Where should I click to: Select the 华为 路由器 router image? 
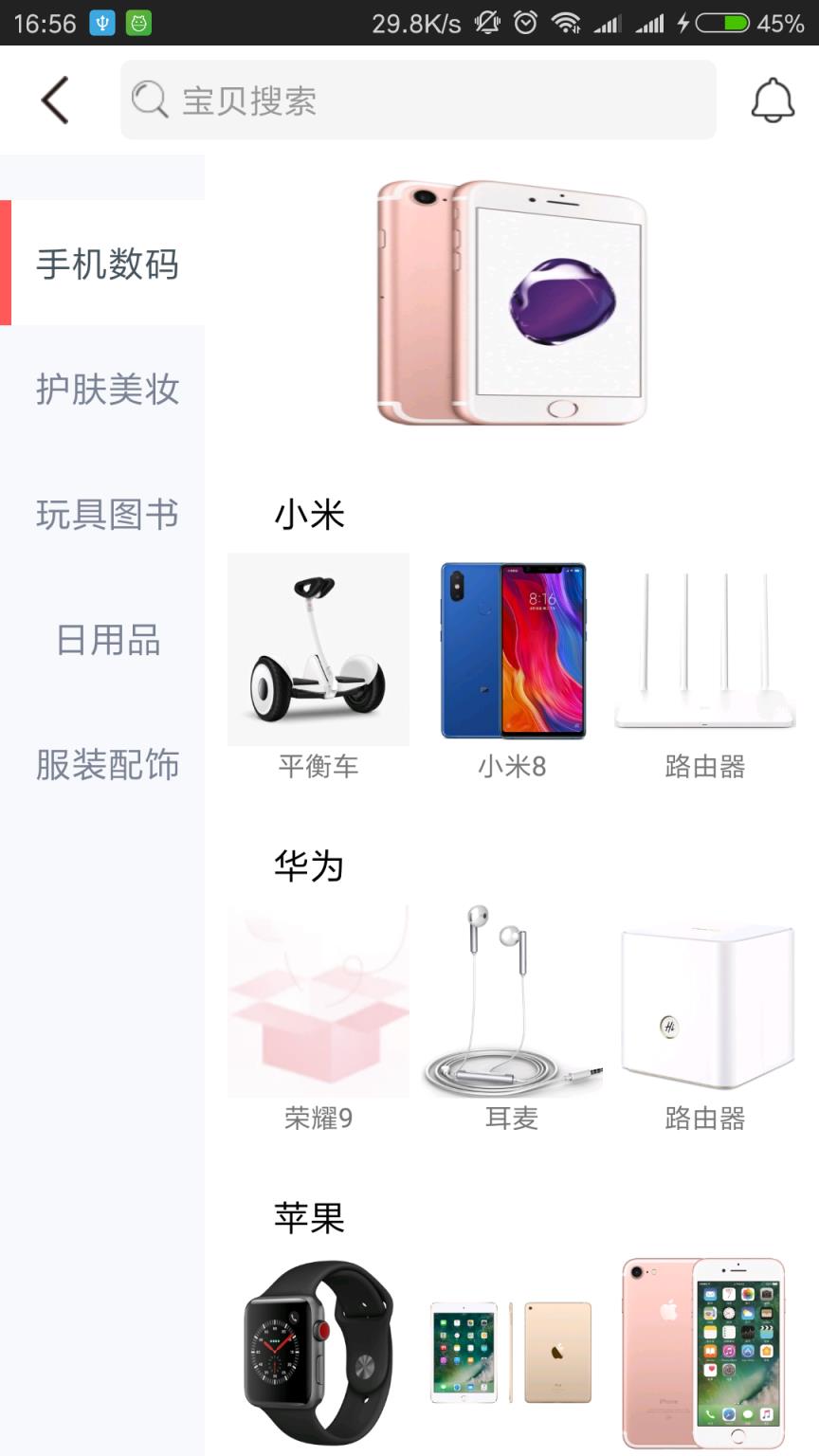pyautogui.click(x=703, y=1000)
